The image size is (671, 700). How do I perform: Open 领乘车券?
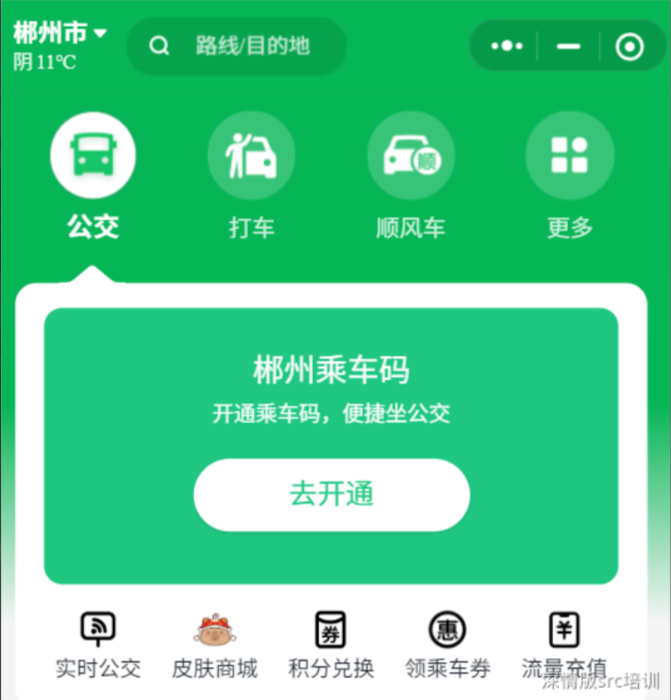coord(447,645)
